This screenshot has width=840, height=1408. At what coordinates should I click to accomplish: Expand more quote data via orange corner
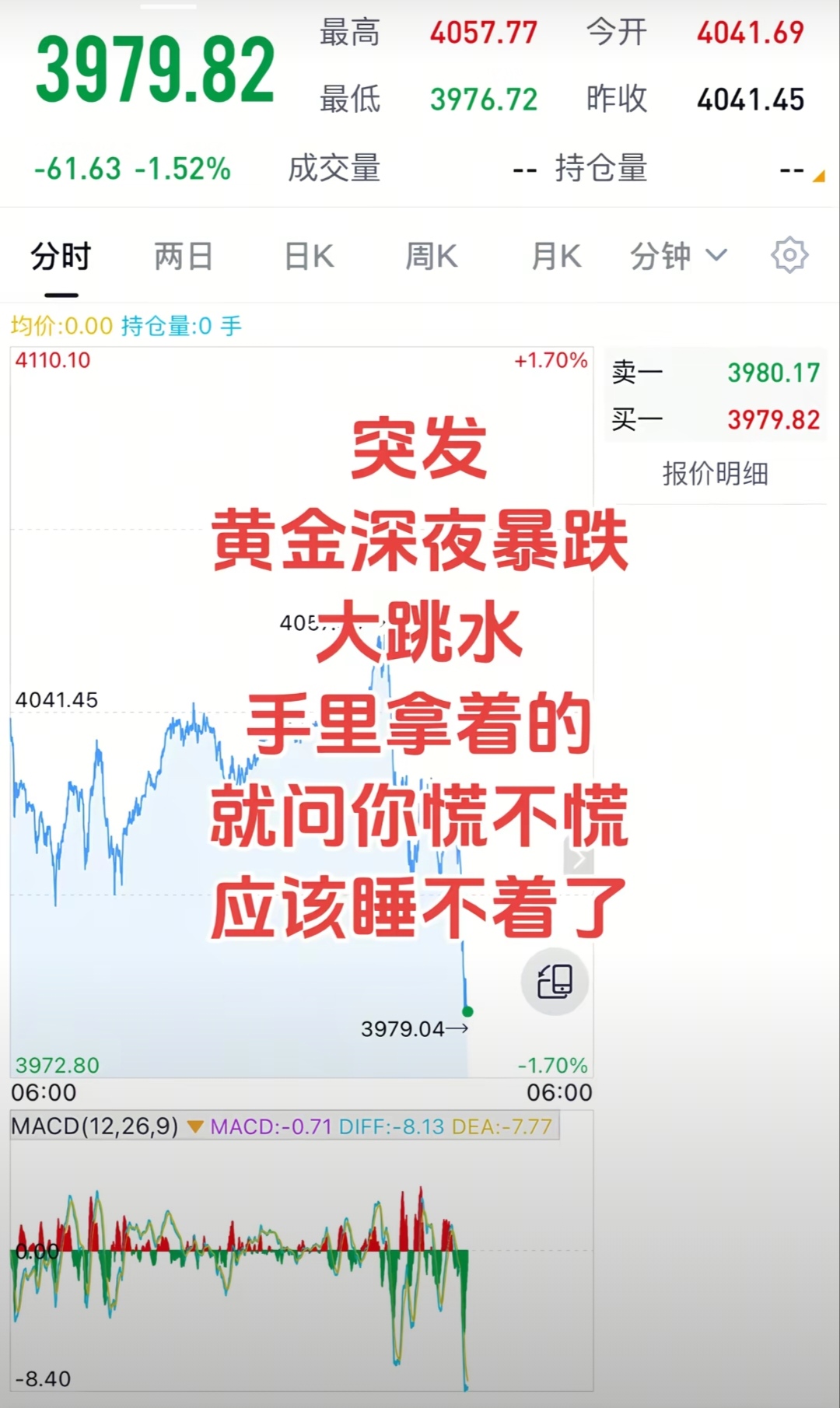[818, 177]
